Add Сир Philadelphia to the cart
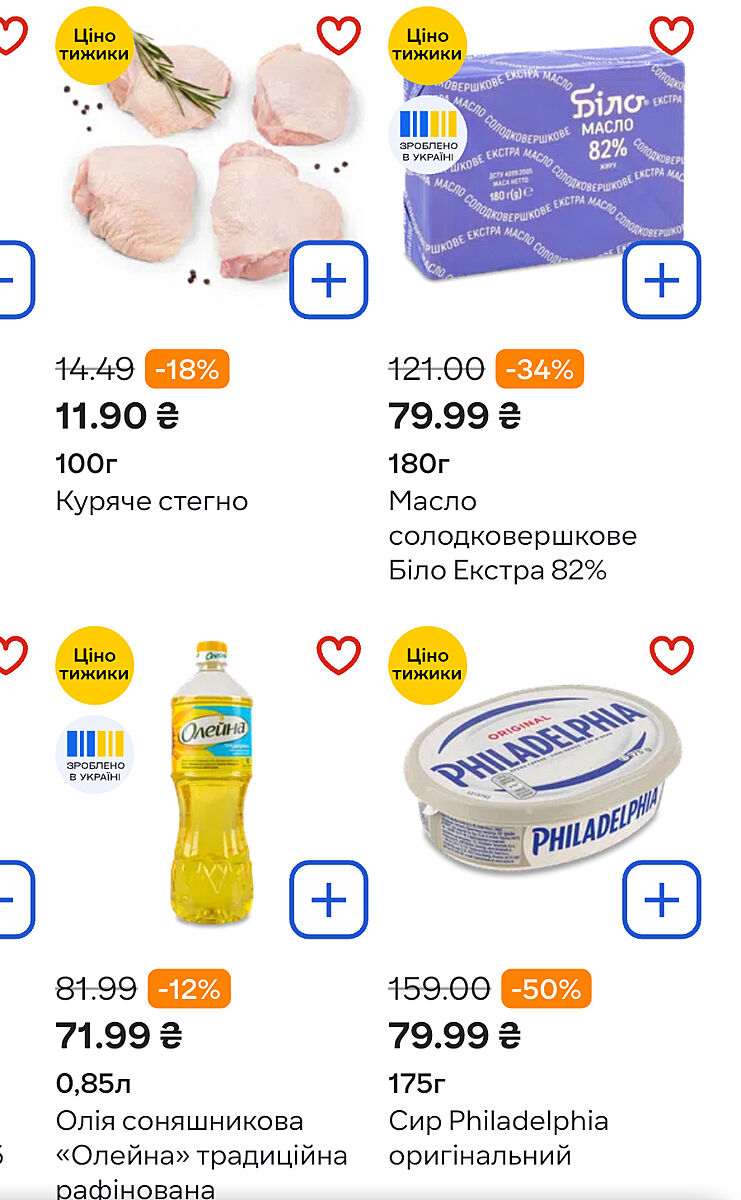 point(661,900)
